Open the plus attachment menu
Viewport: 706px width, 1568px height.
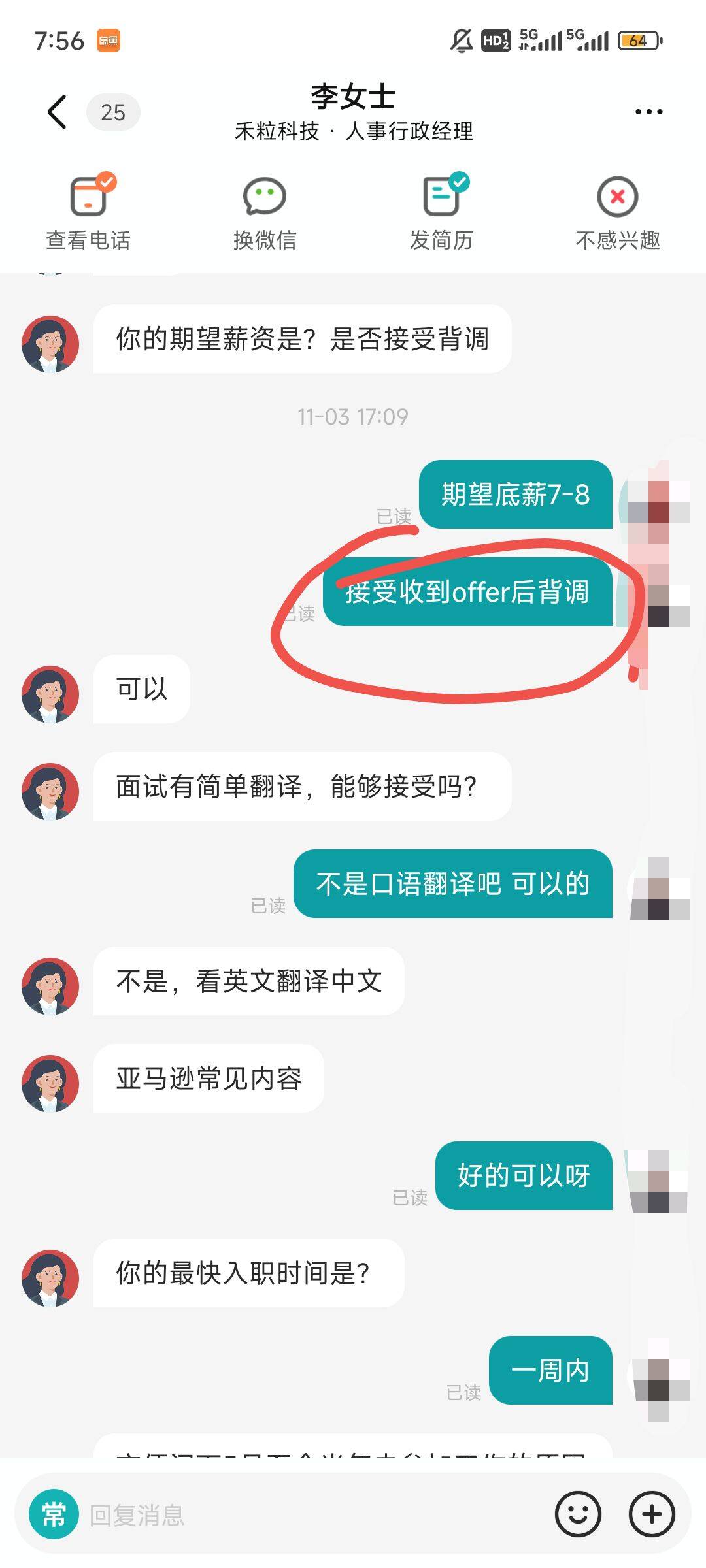[x=652, y=1514]
